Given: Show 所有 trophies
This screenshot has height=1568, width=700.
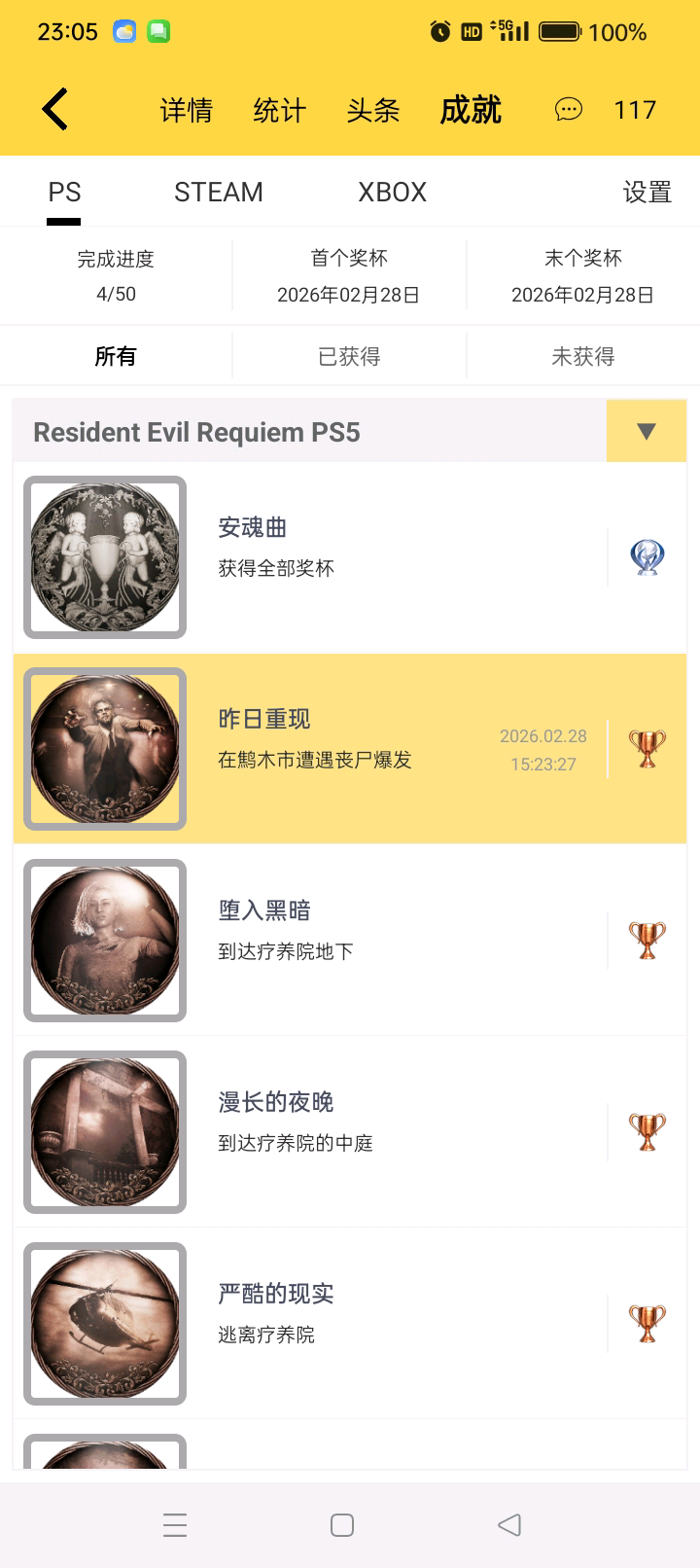Looking at the screenshot, I should click(116, 356).
